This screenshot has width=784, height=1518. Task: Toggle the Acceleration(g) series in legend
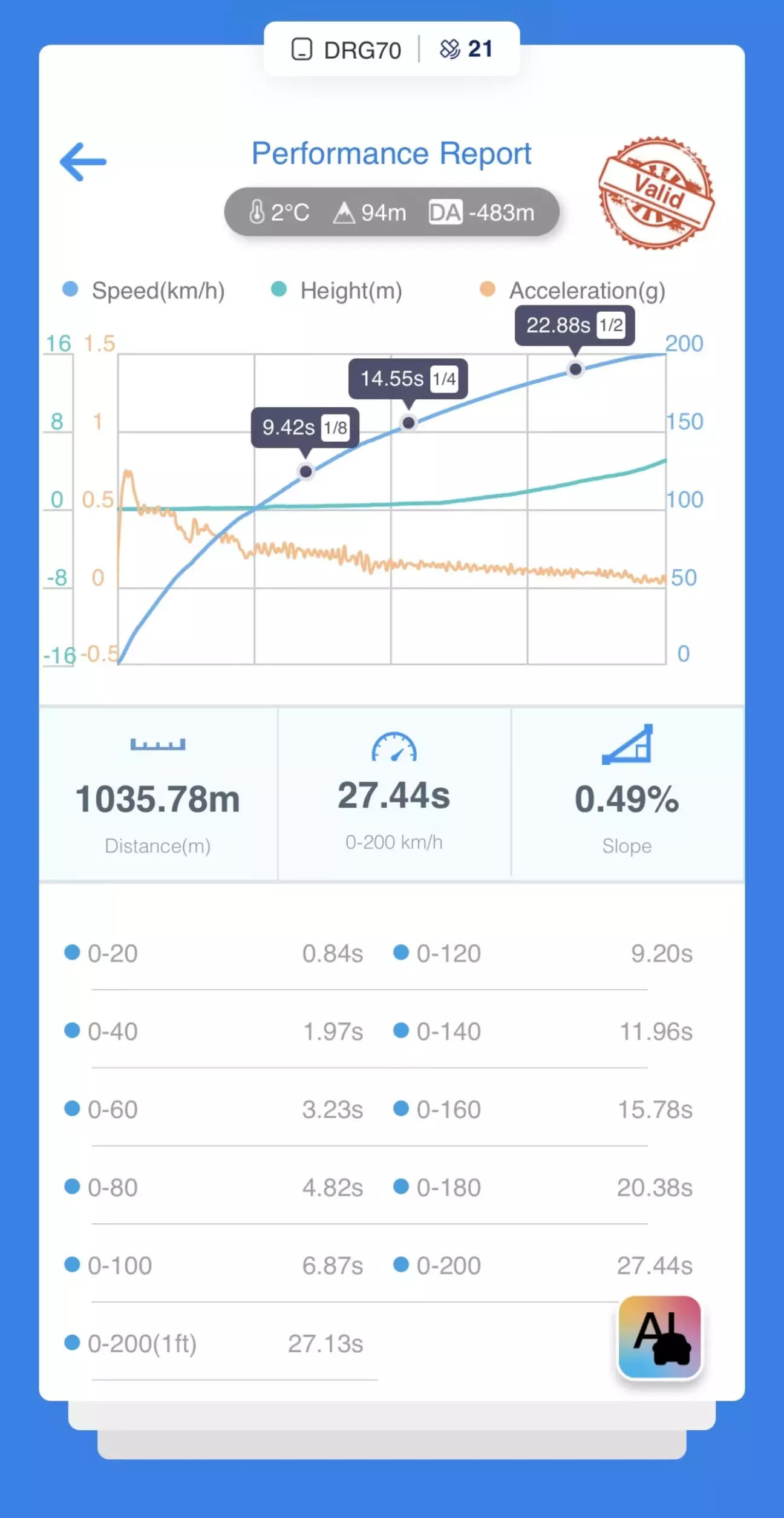572,290
